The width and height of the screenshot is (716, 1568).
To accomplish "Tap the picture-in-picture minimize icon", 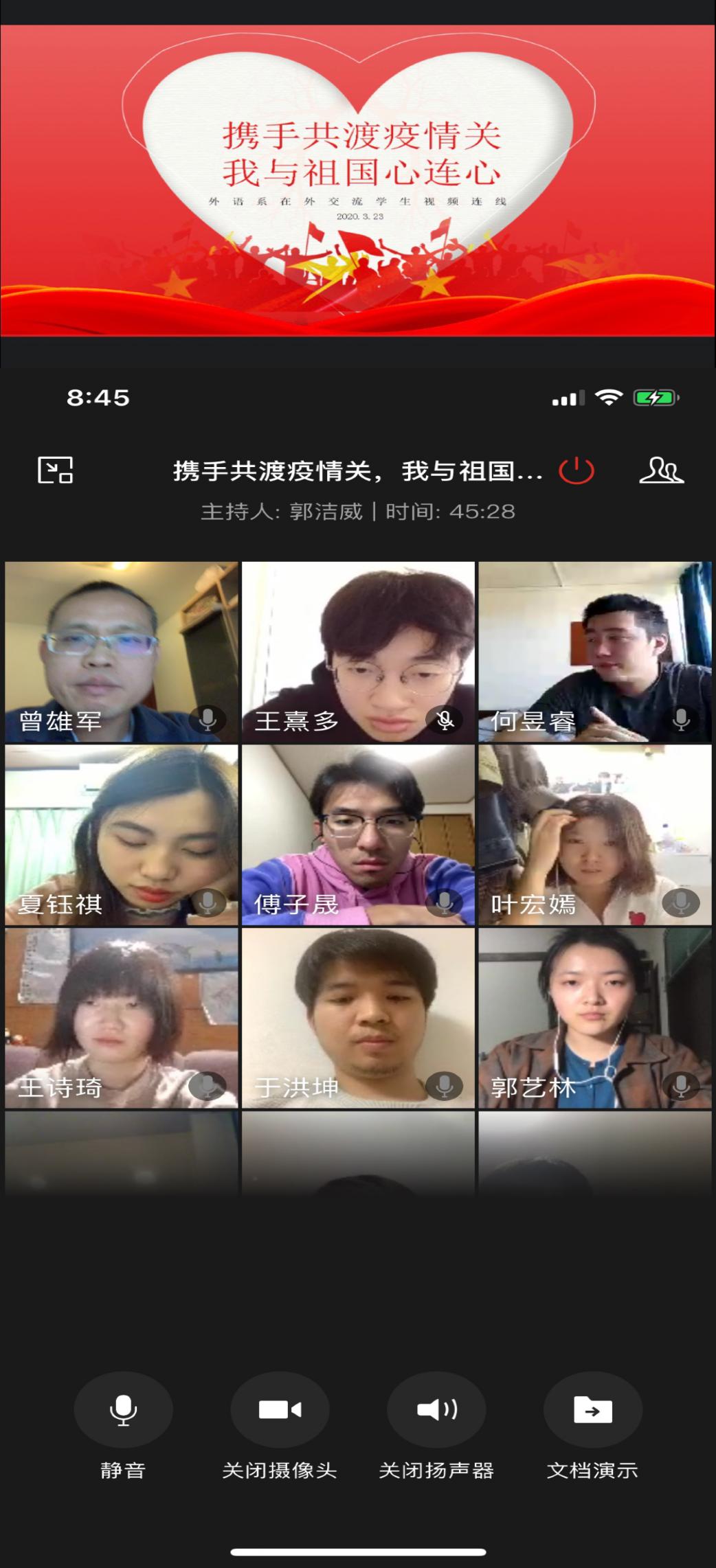I will pyautogui.click(x=55, y=470).
